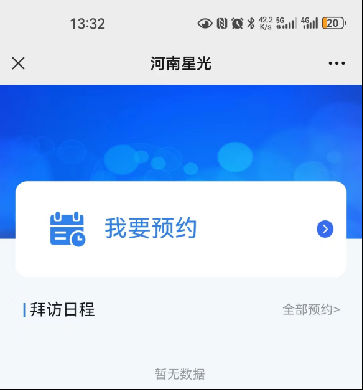This screenshot has height=390, width=363.
Task: Open the 我要预约 booking card
Action: click(x=181, y=229)
